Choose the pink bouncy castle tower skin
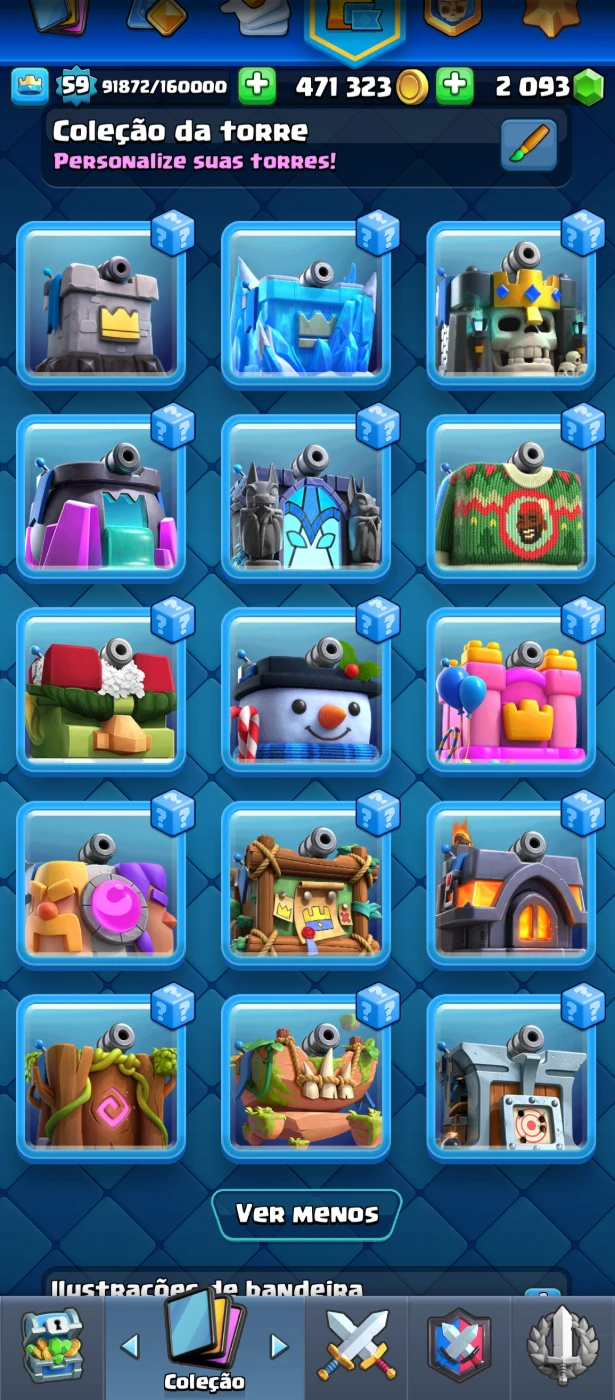615x1400 pixels. pos(511,692)
